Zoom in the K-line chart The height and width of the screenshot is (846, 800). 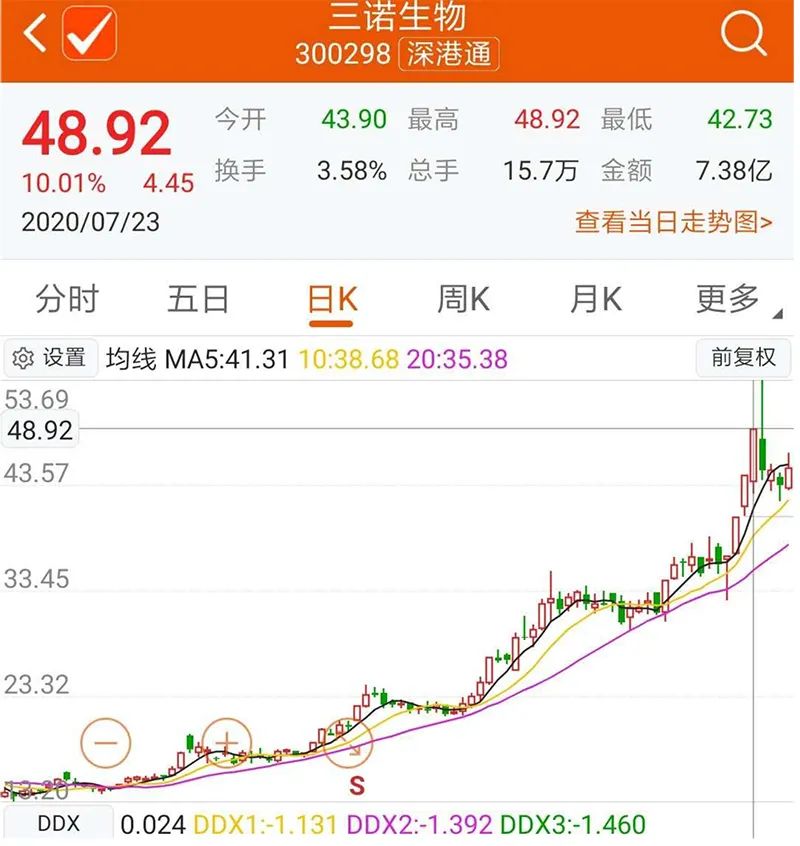(x=227, y=743)
